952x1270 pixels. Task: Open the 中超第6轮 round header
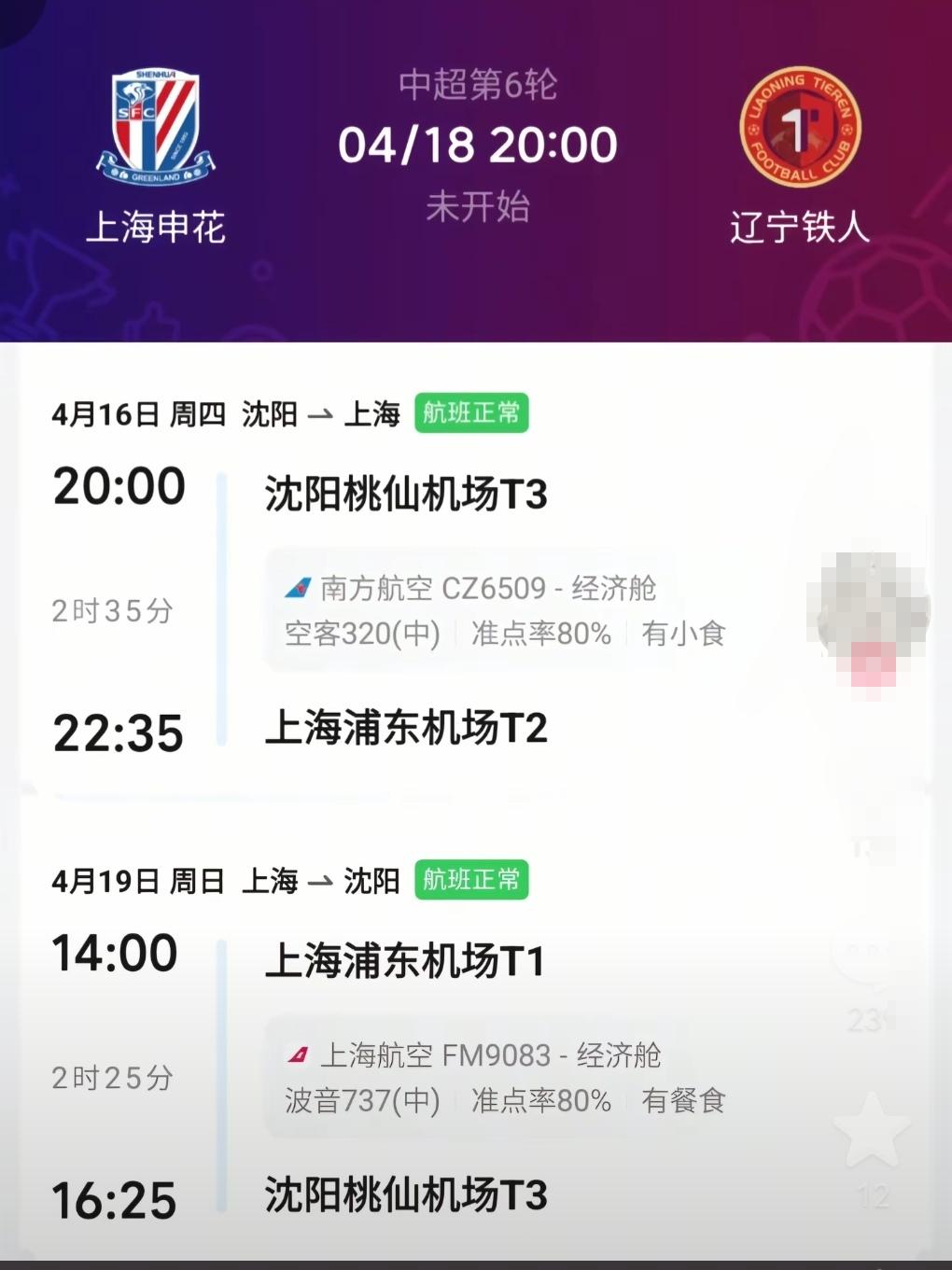pyautogui.click(x=477, y=87)
